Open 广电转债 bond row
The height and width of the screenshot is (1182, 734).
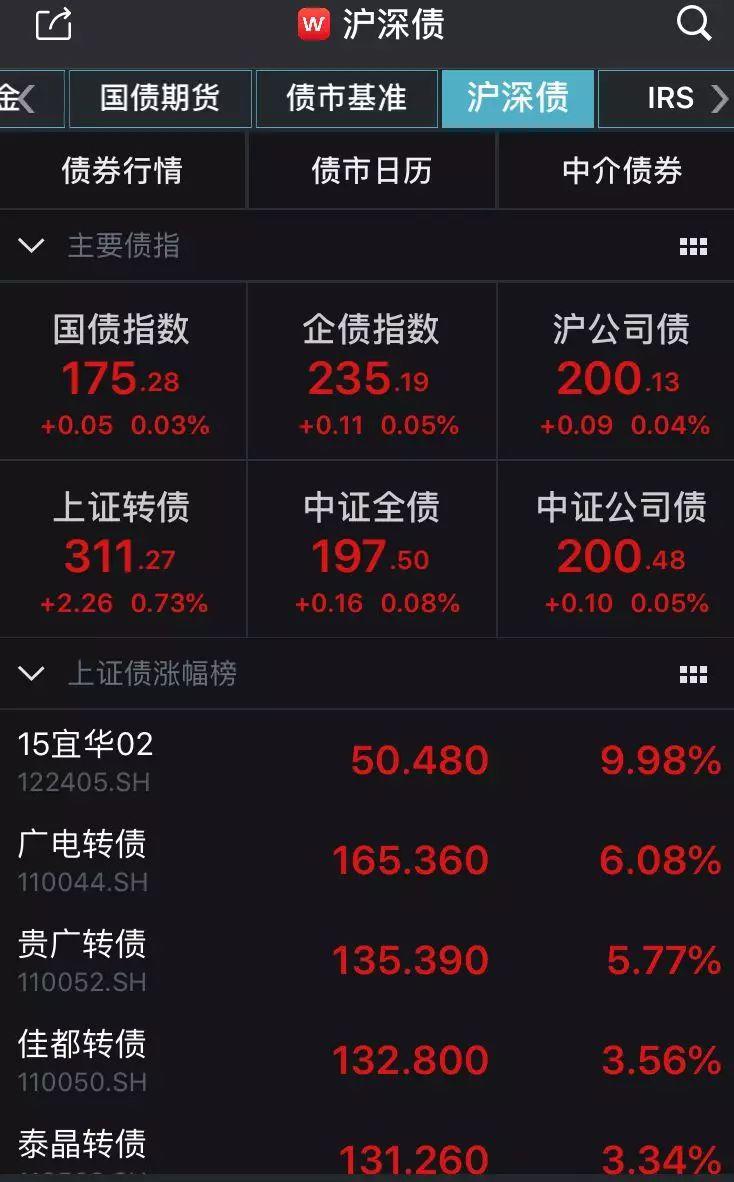pyautogui.click(x=367, y=861)
